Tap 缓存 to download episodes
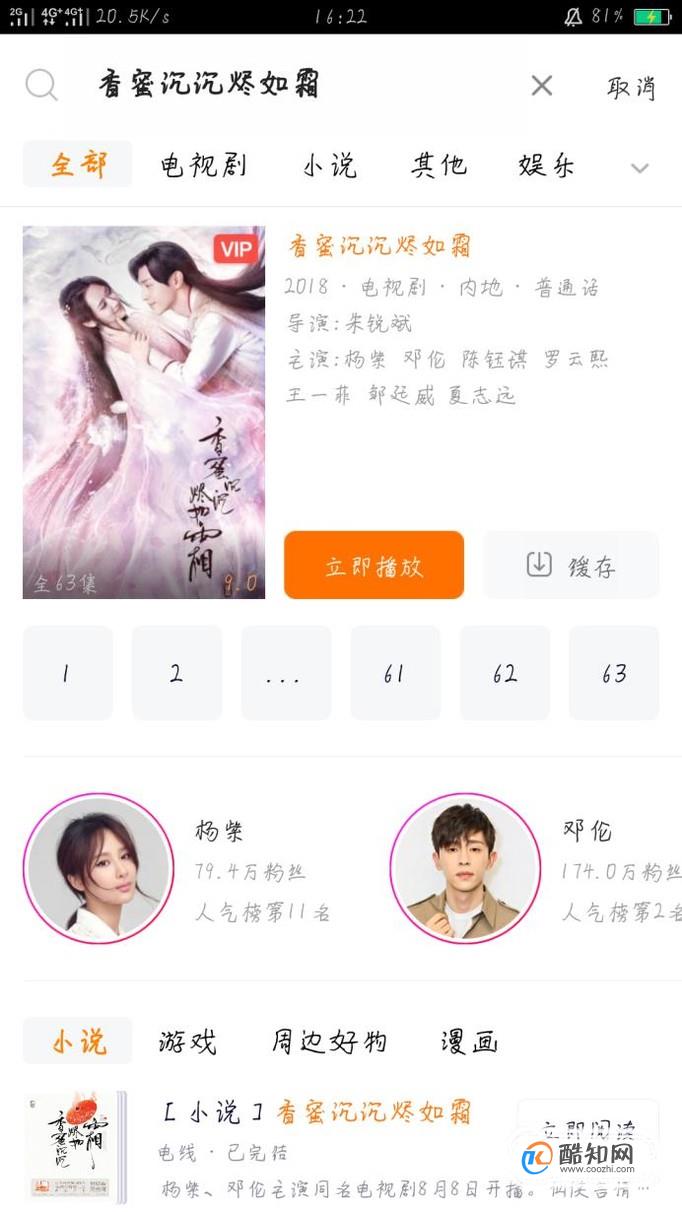This screenshot has width=682, height=1212. (x=571, y=566)
